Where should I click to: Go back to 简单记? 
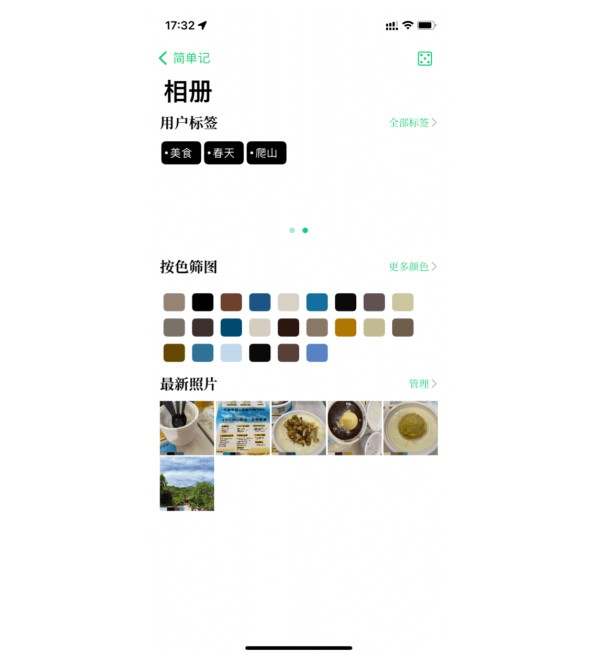click(x=184, y=58)
